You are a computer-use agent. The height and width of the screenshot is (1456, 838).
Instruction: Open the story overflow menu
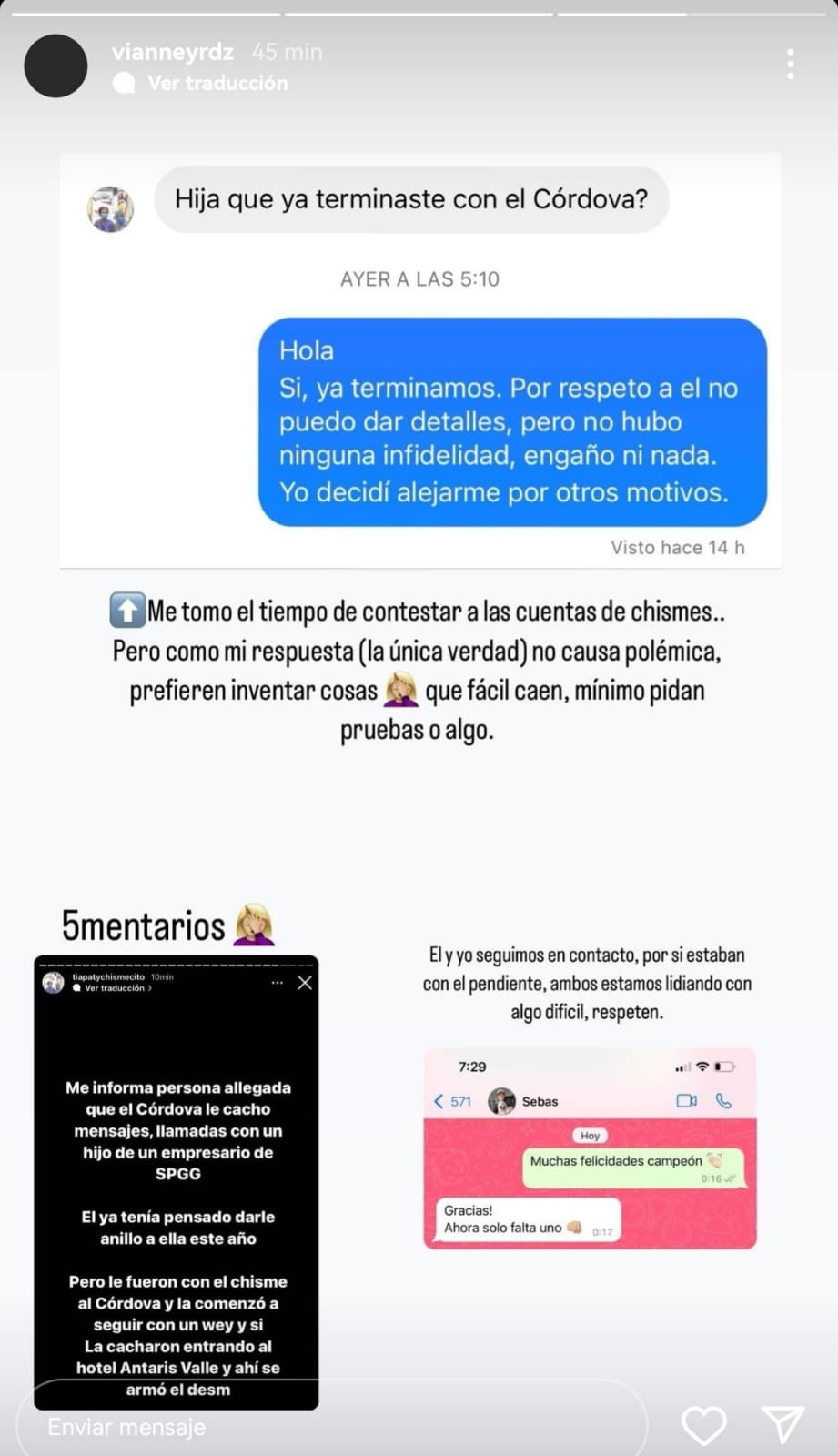(790, 65)
